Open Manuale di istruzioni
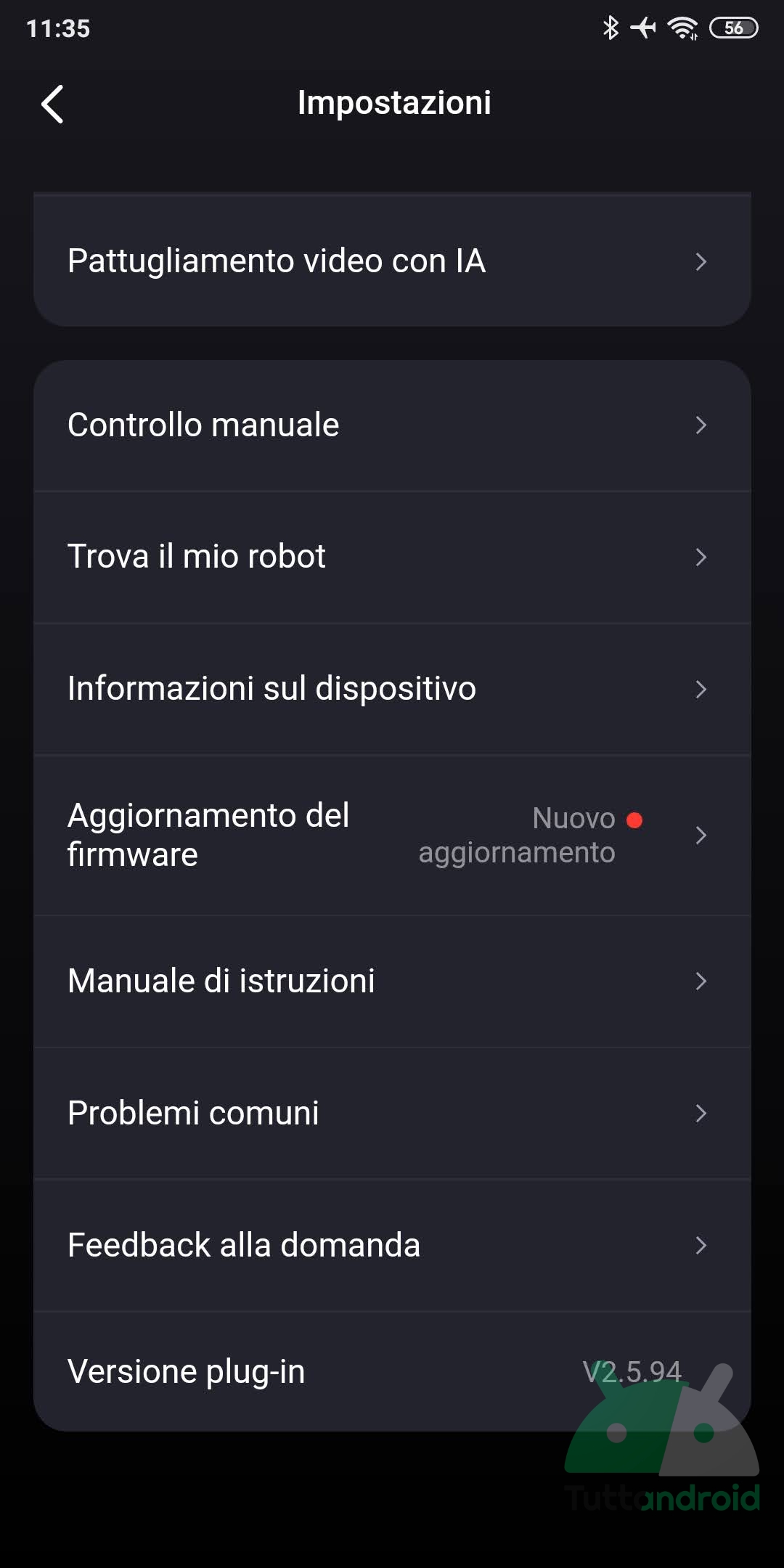 392,981
